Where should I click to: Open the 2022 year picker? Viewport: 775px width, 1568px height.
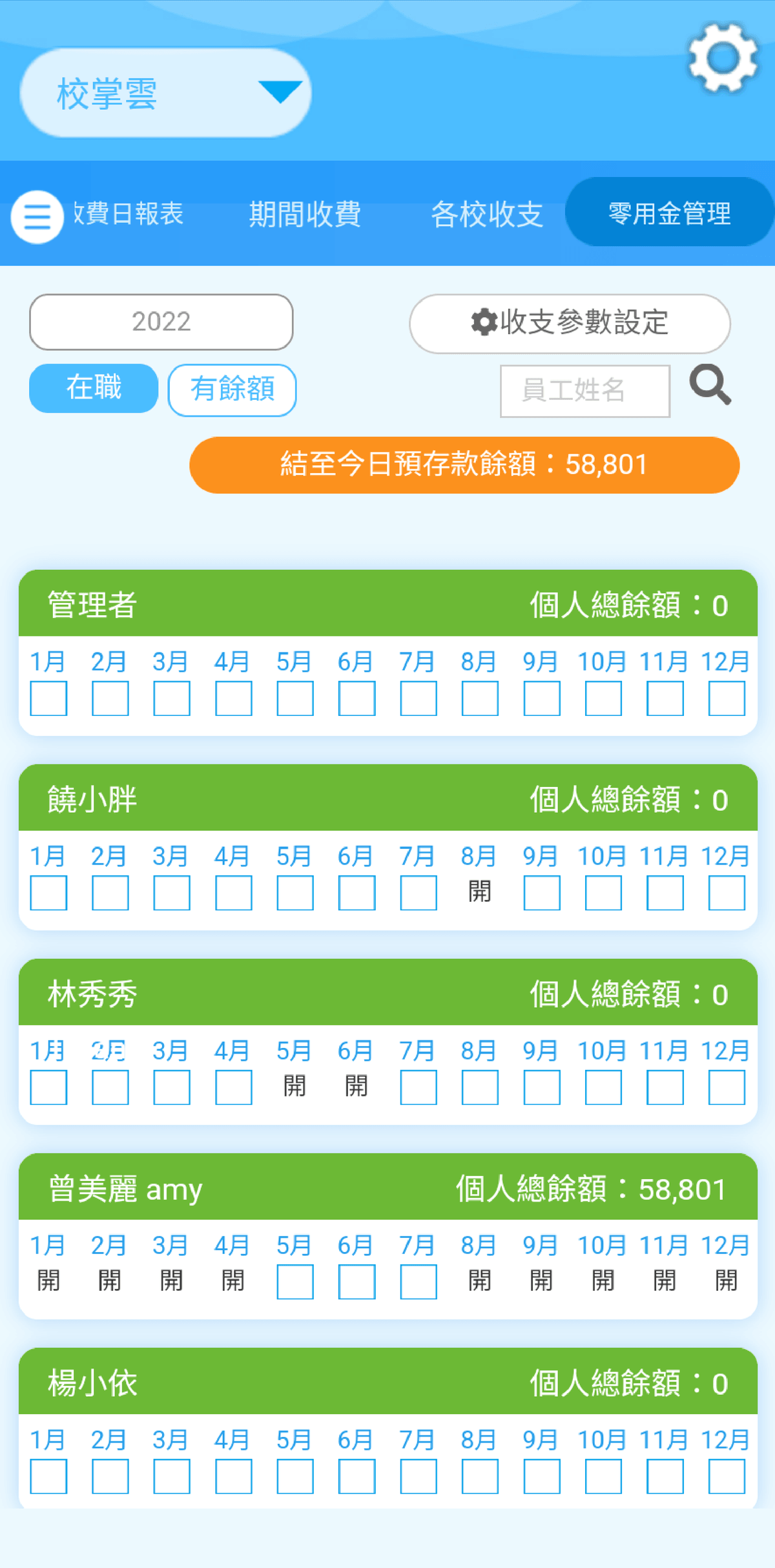click(x=161, y=322)
